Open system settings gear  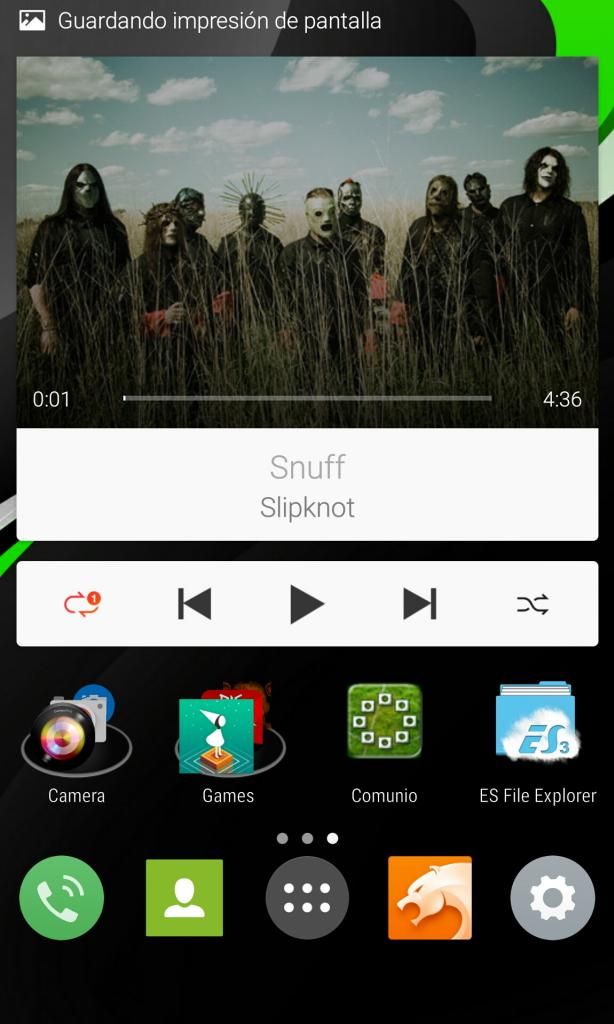coord(552,898)
